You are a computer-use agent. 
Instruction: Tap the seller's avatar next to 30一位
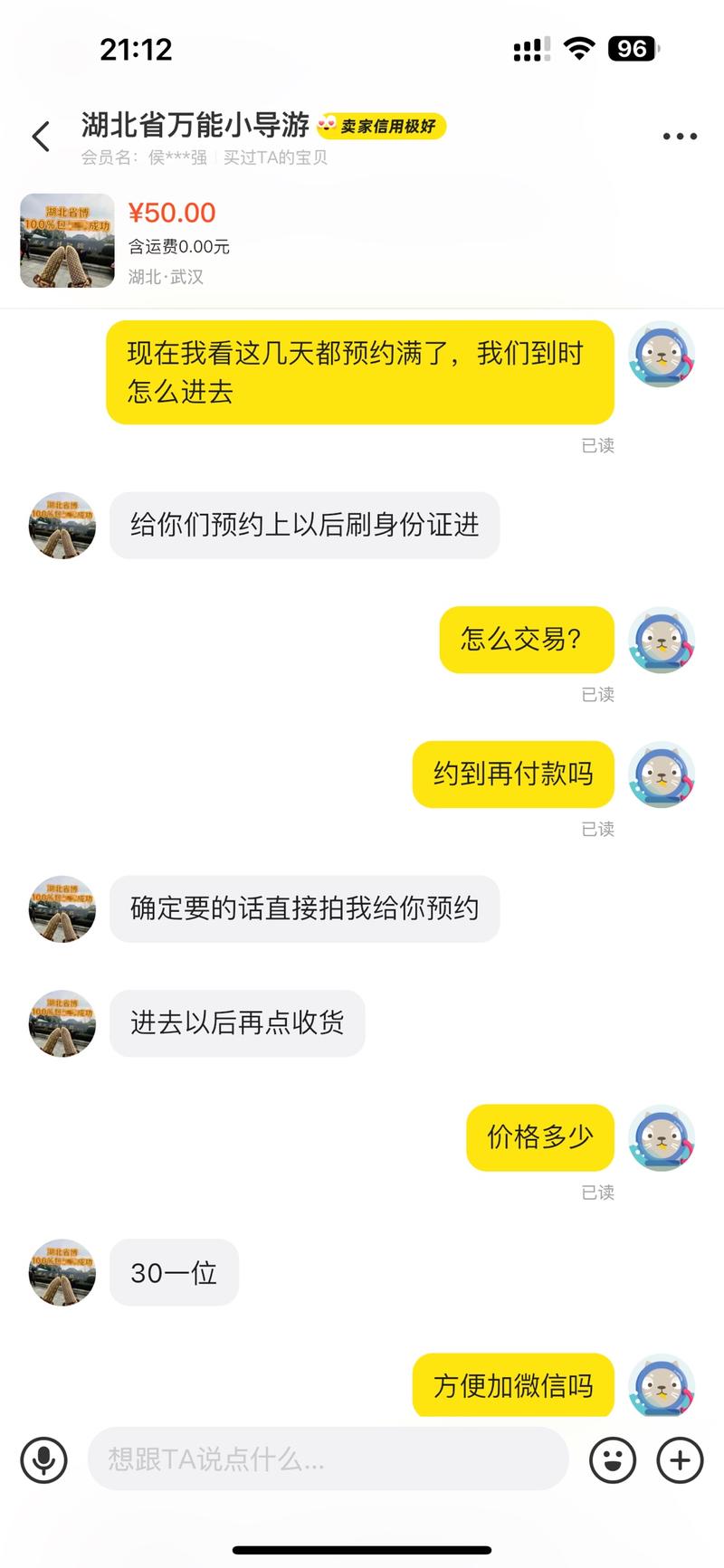pyautogui.click(x=61, y=1272)
